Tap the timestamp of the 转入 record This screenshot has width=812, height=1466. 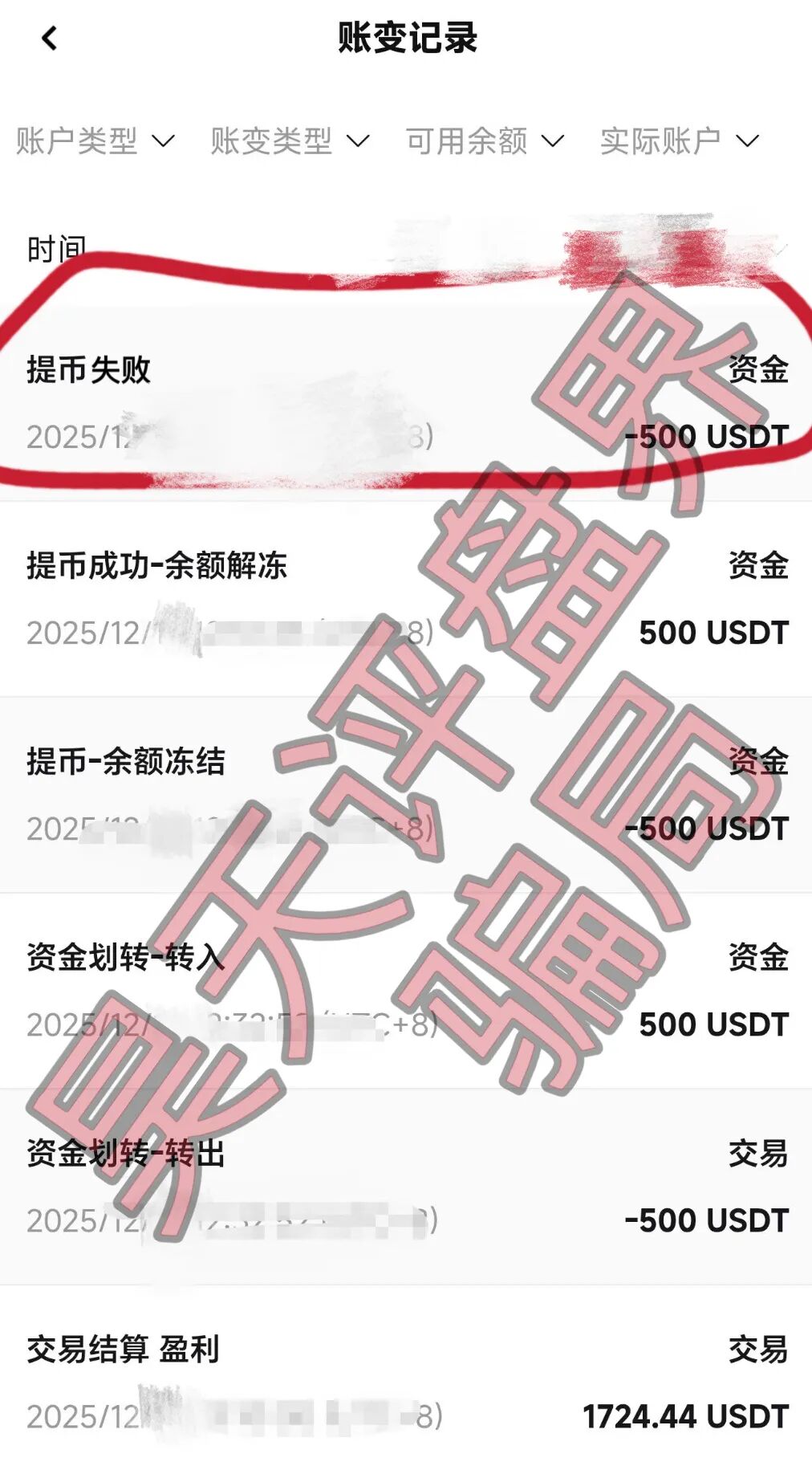(233, 1024)
